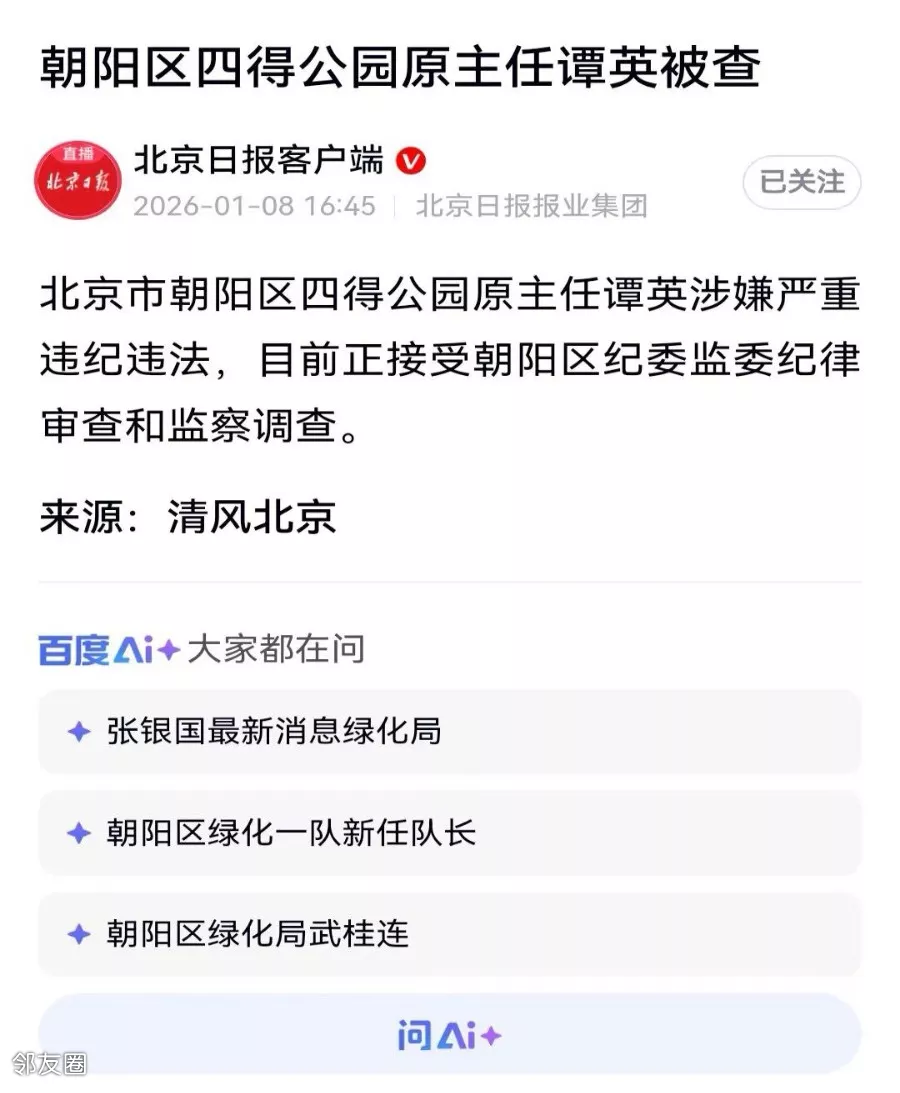Open the 北京日报客户端 publisher avatar
The image size is (900, 1093).
[78, 181]
